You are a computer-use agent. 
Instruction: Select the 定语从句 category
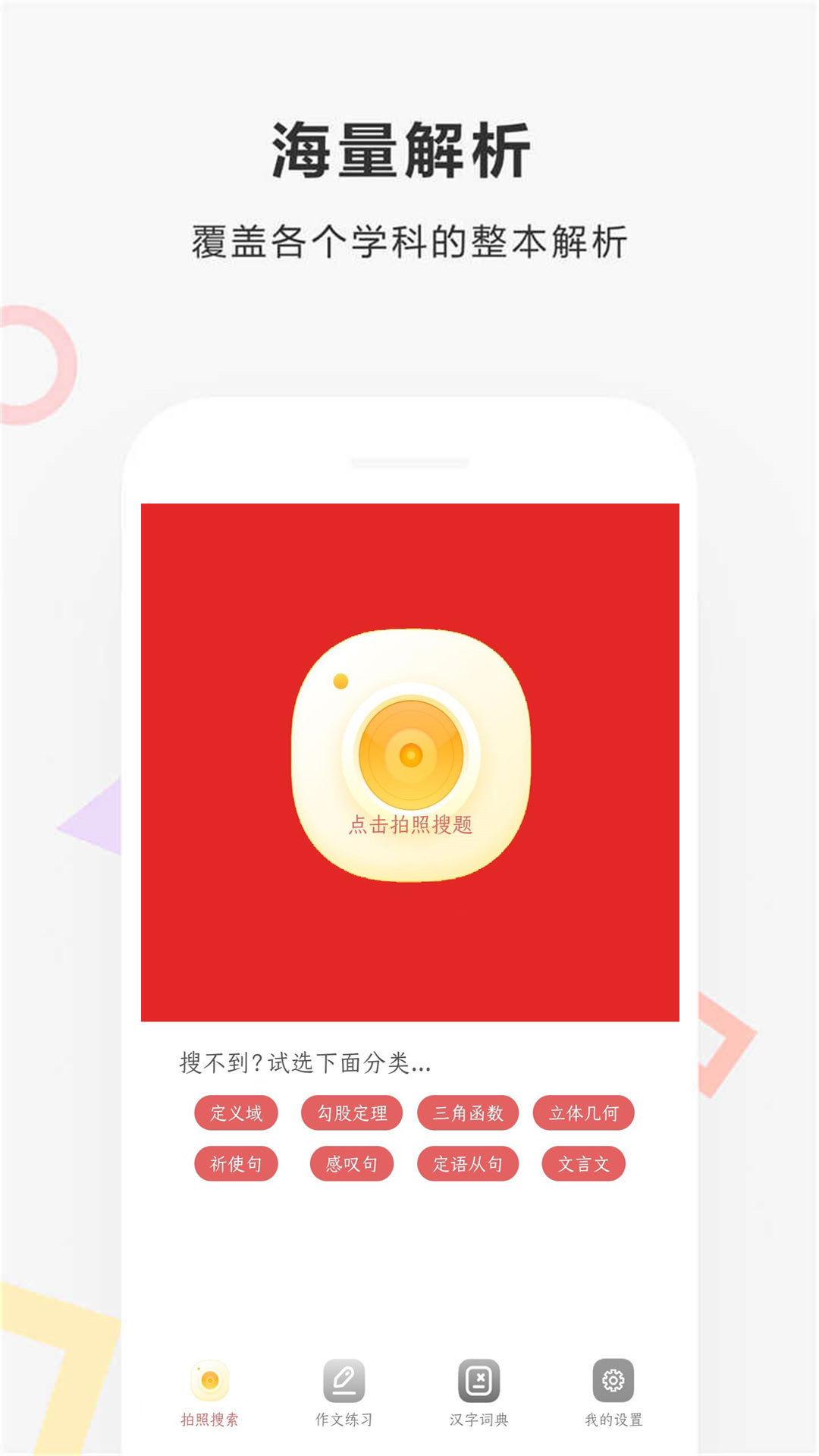point(468,1163)
